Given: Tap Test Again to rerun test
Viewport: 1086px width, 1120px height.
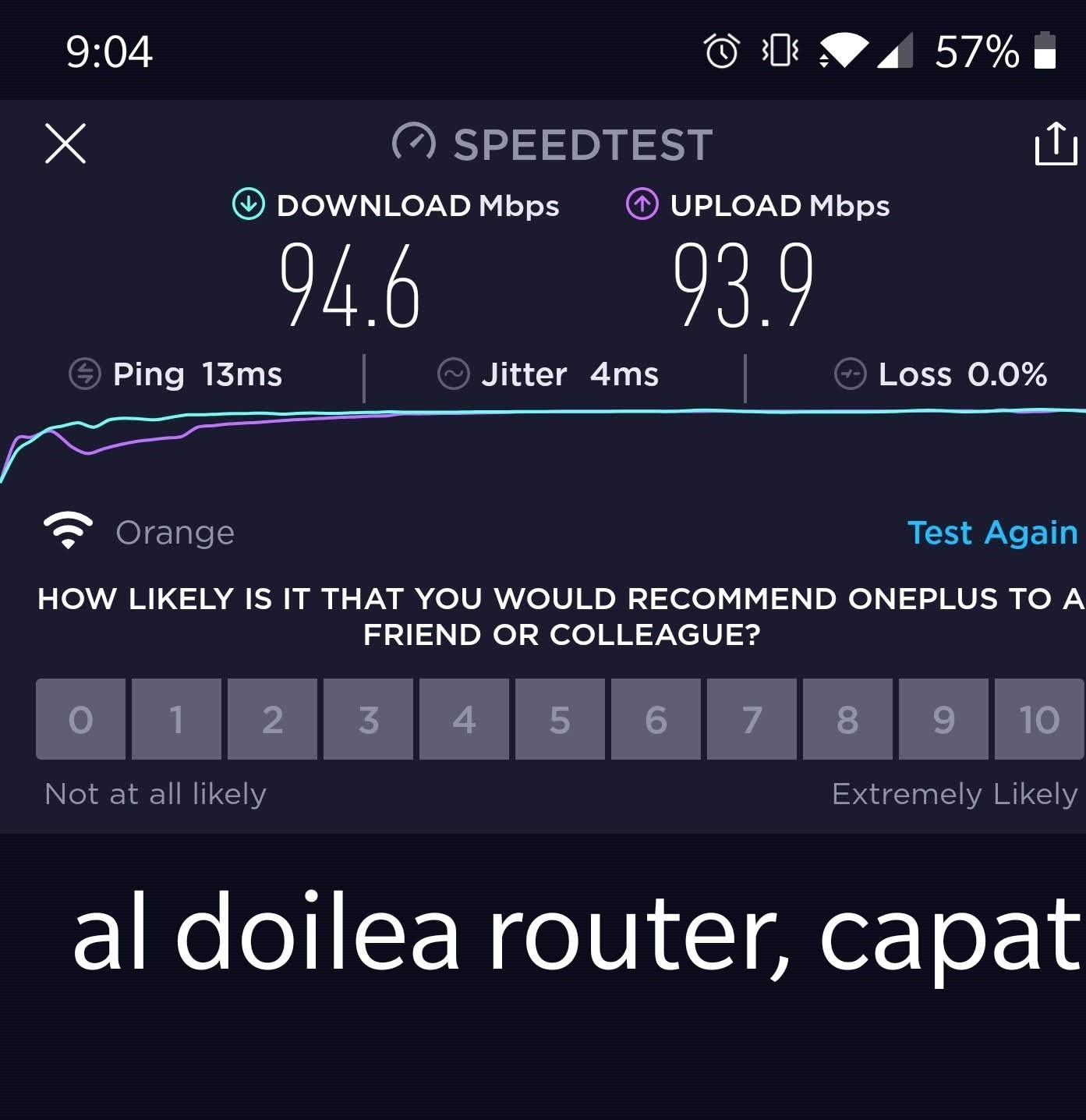Looking at the screenshot, I should click(x=992, y=533).
